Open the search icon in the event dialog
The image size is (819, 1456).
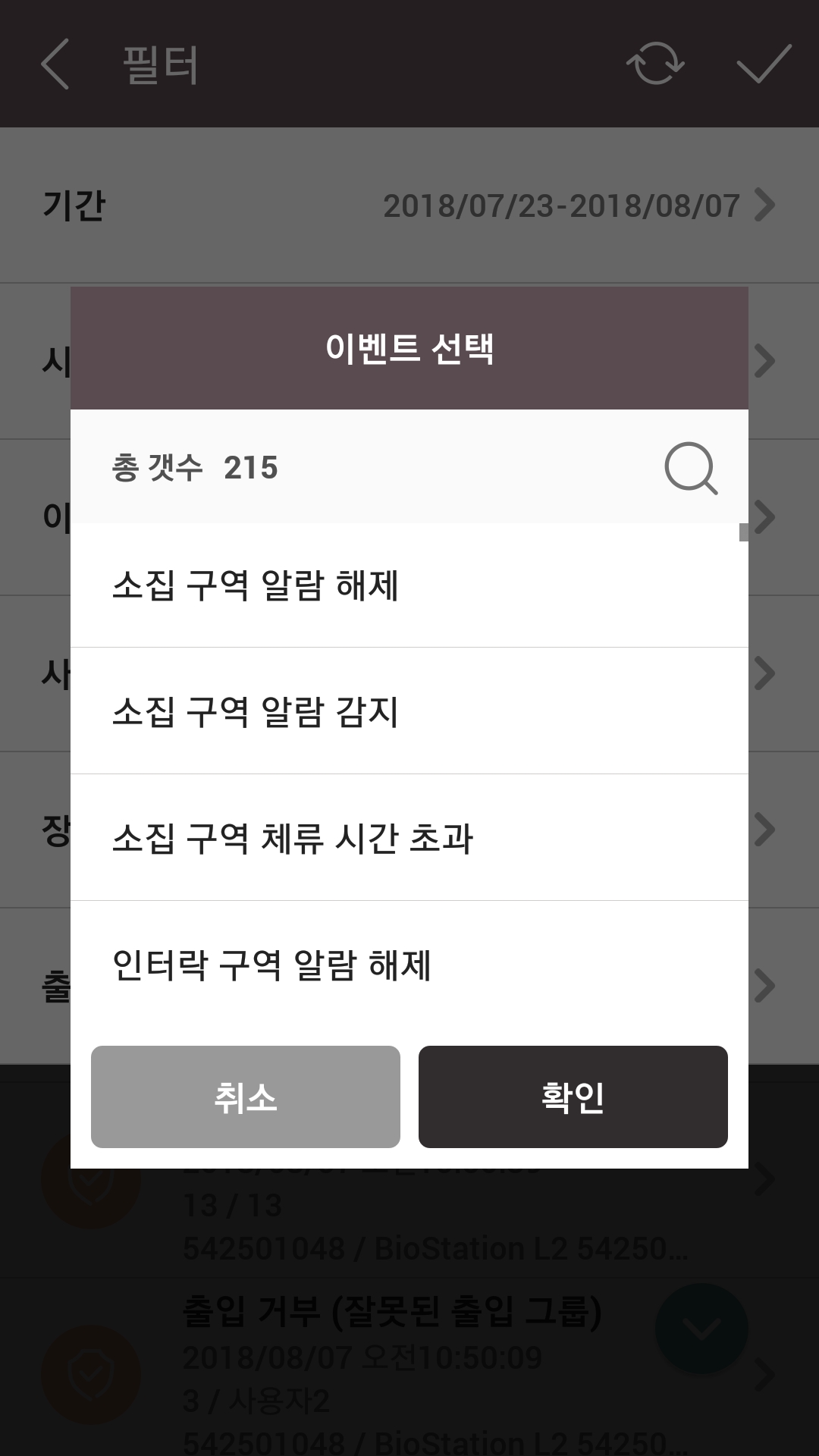(690, 469)
